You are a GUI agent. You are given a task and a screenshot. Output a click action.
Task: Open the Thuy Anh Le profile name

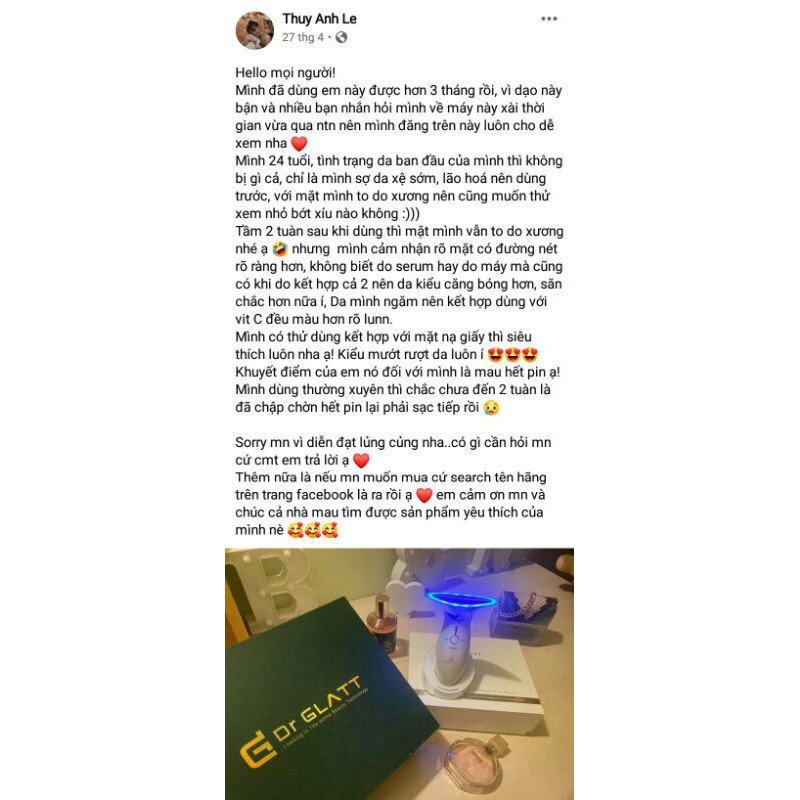[x=319, y=19]
